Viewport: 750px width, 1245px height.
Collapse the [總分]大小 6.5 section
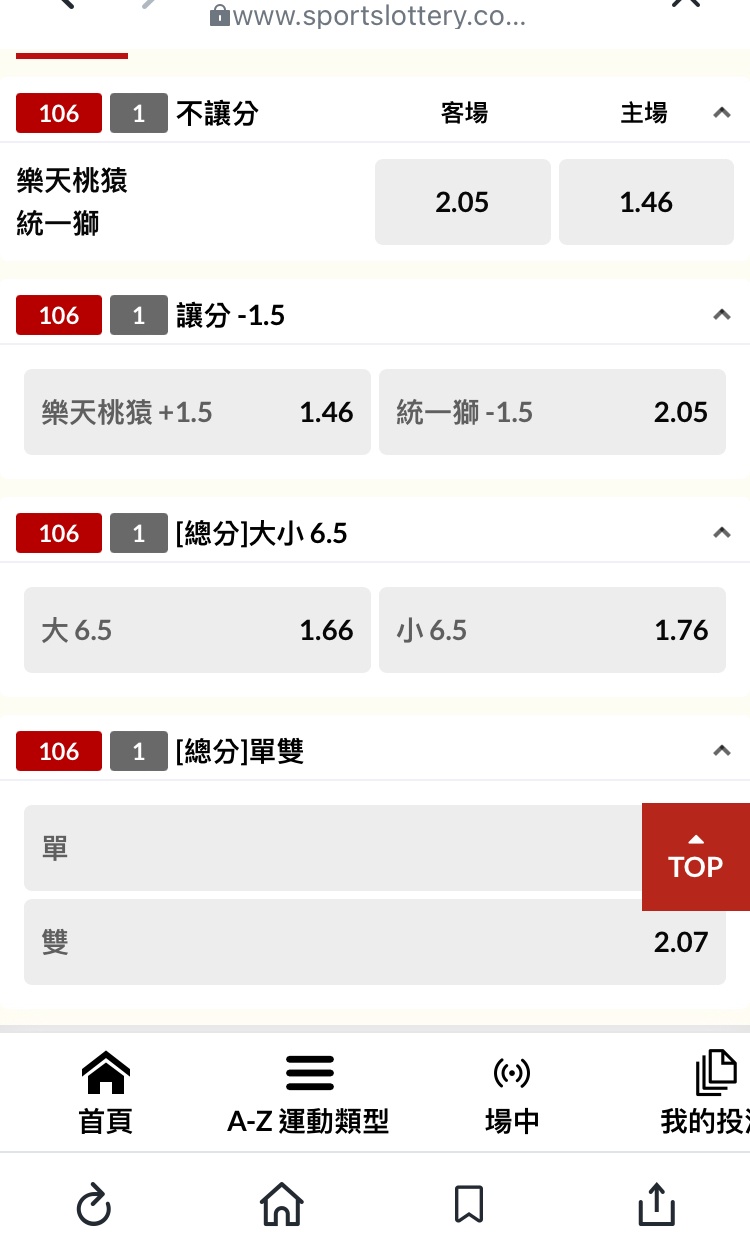coord(721,533)
